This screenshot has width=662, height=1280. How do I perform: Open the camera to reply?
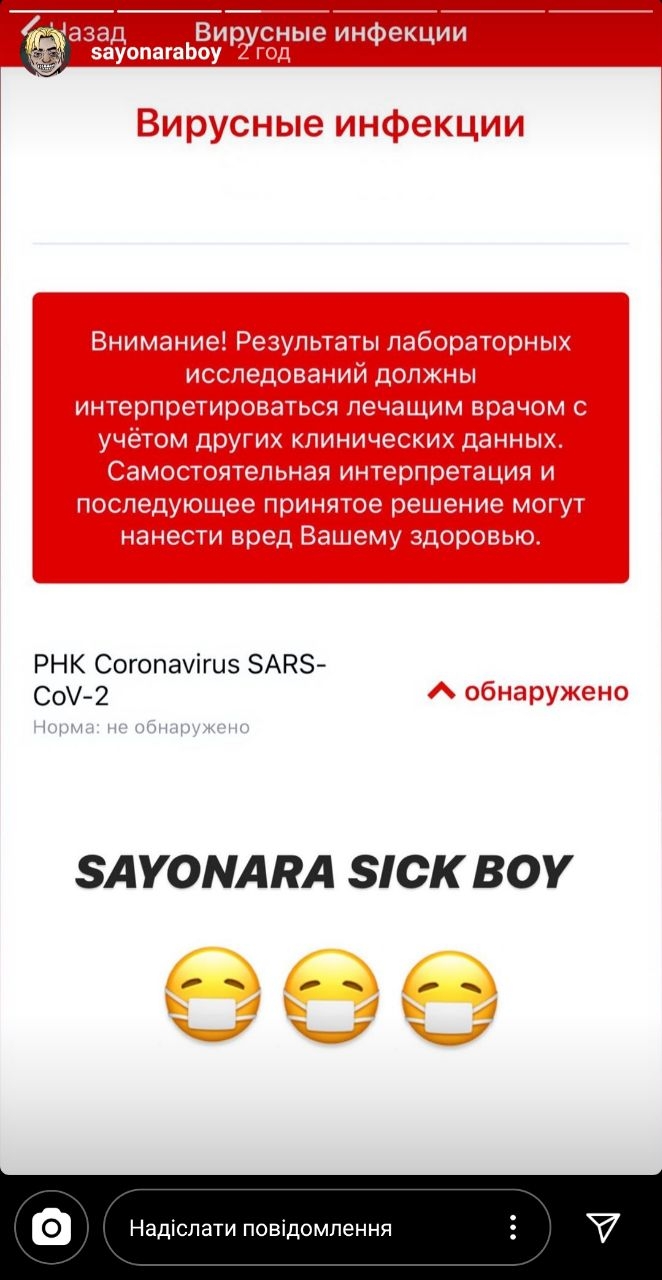coord(51,1227)
